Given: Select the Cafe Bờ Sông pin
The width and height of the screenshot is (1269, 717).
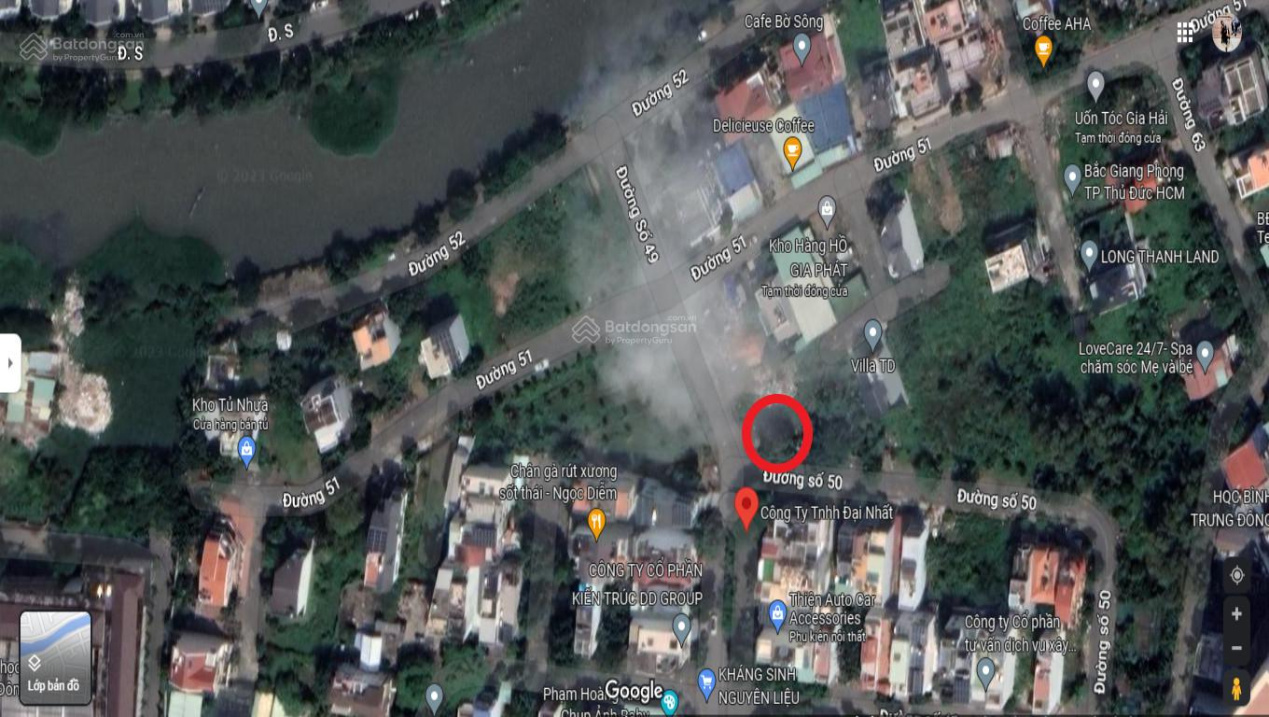Looking at the screenshot, I should [801, 46].
